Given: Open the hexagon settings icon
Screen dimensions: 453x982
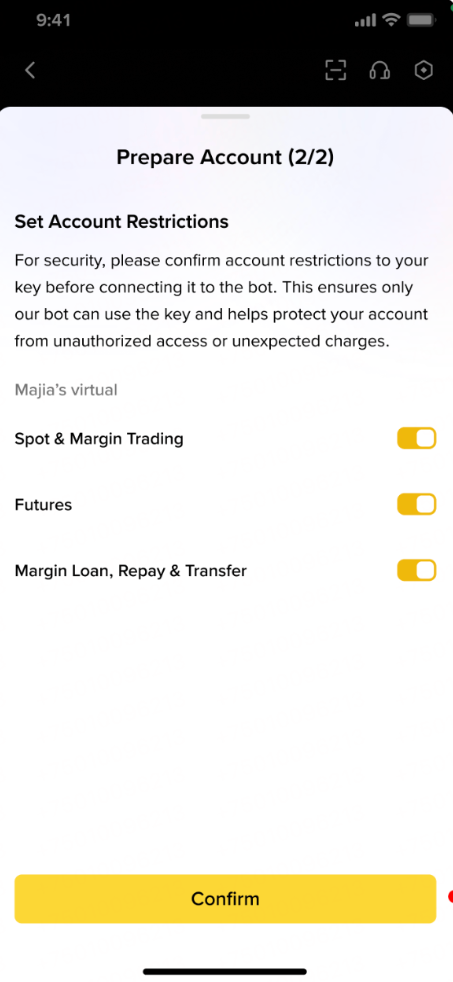Looking at the screenshot, I should [x=424, y=71].
